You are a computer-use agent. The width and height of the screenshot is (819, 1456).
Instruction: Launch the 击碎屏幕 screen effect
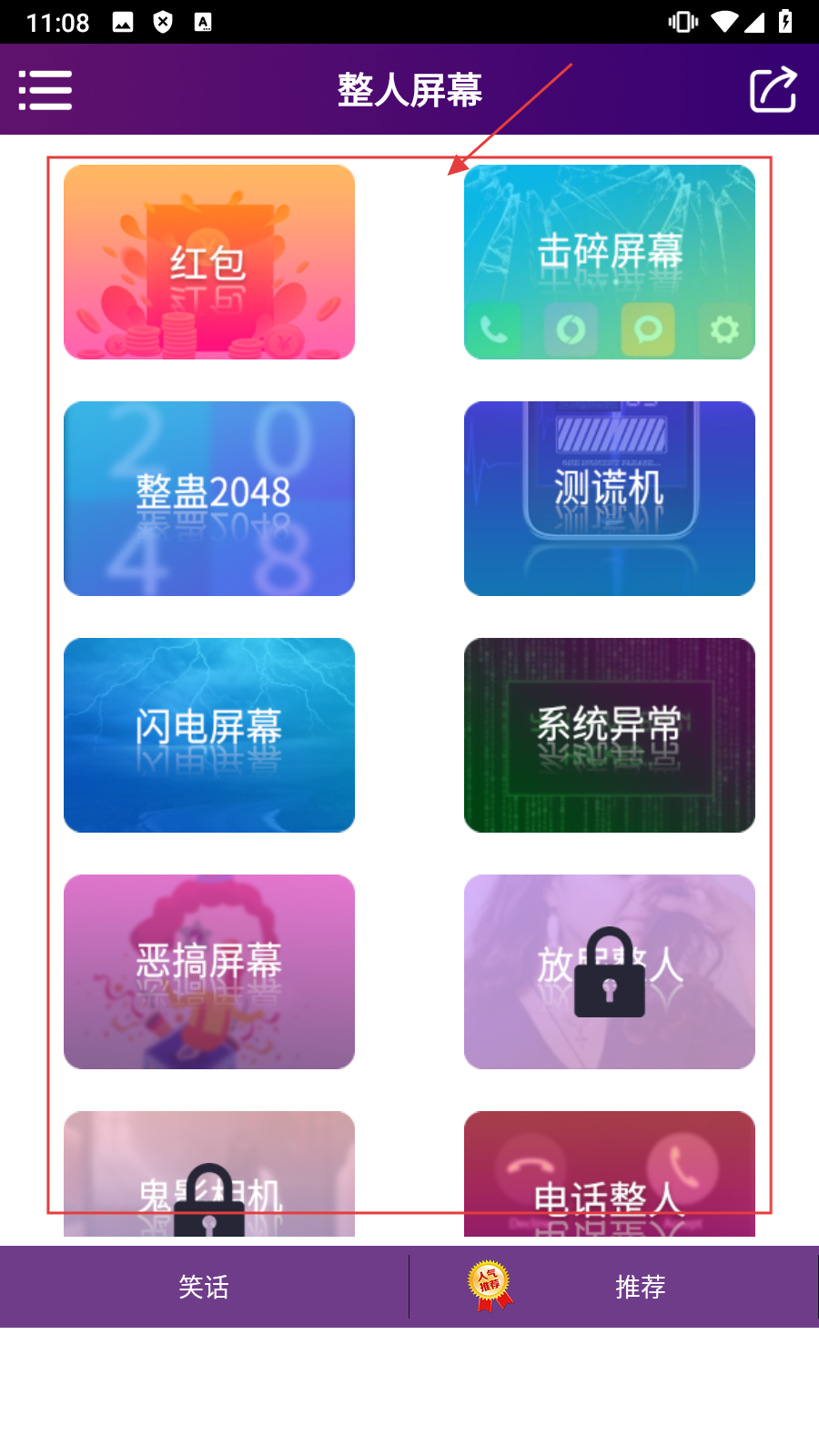pos(610,262)
